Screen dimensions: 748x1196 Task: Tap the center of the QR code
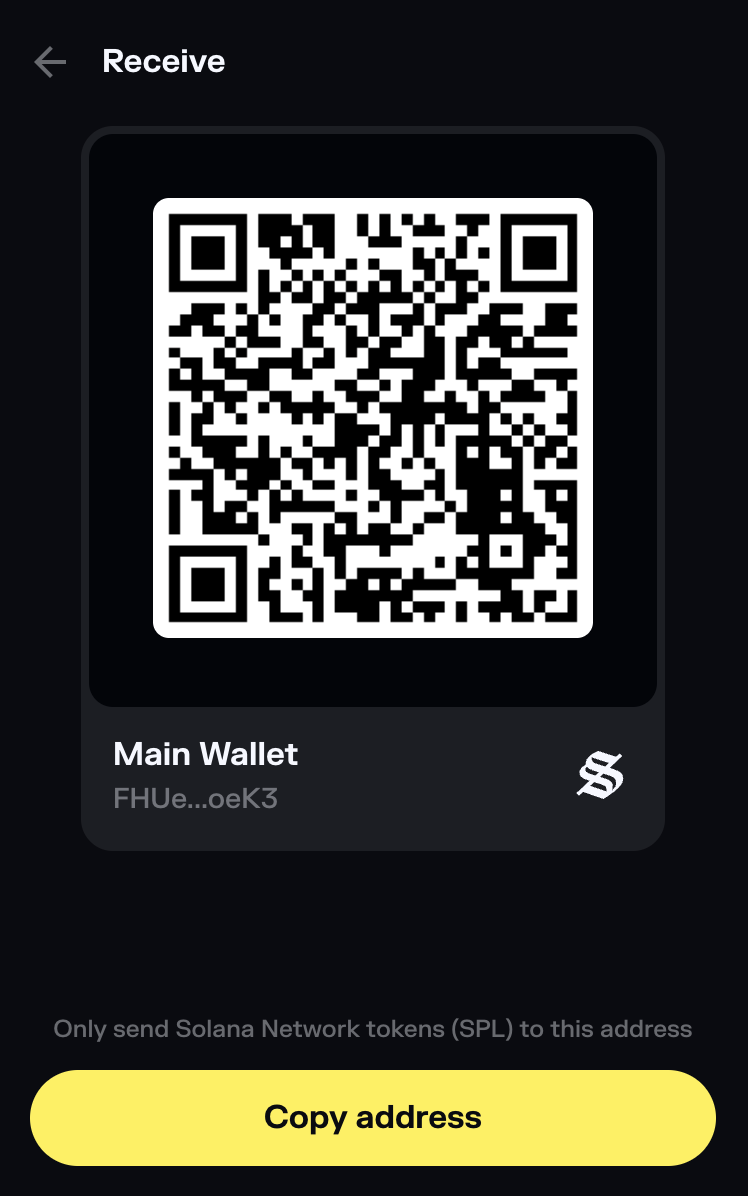click(373, 418)
